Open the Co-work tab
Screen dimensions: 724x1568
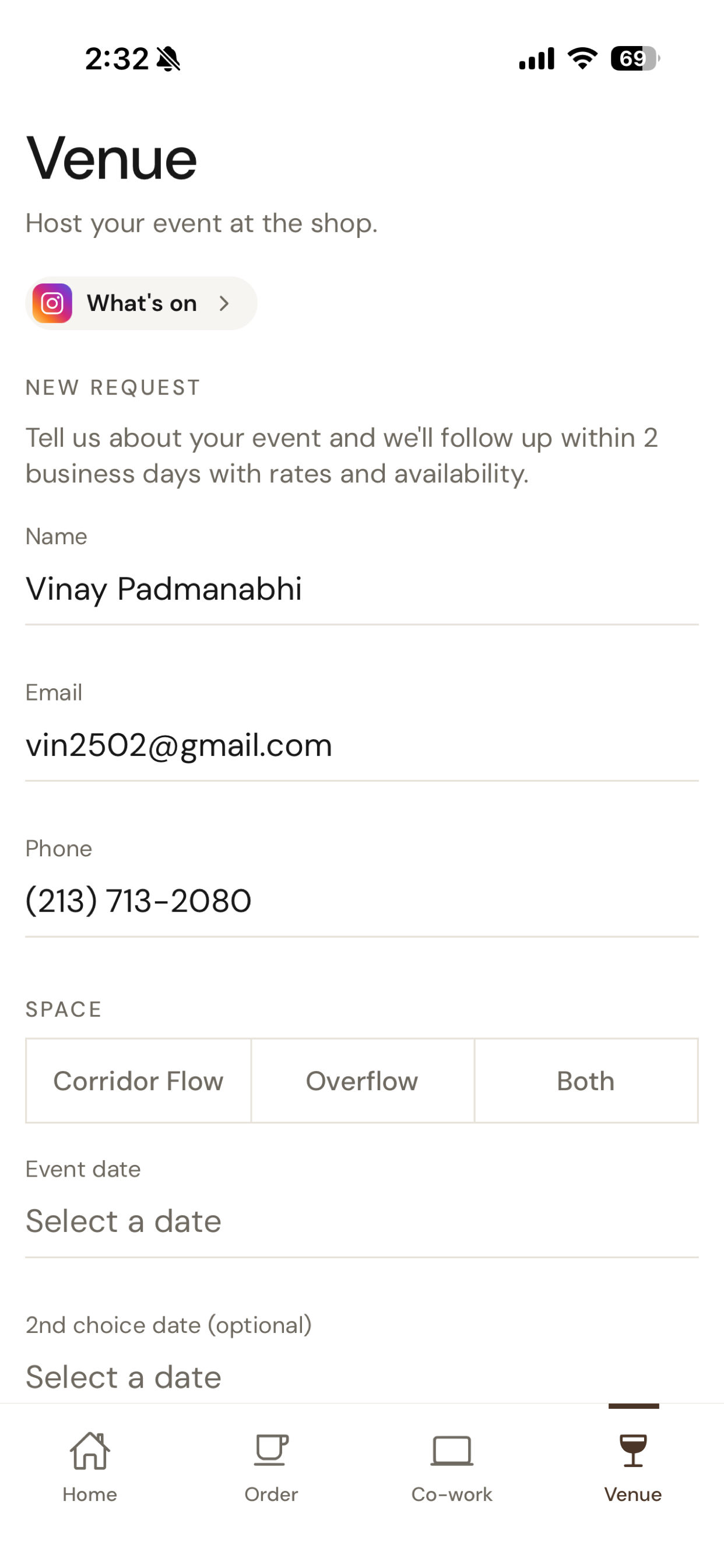pos(452,1467)
